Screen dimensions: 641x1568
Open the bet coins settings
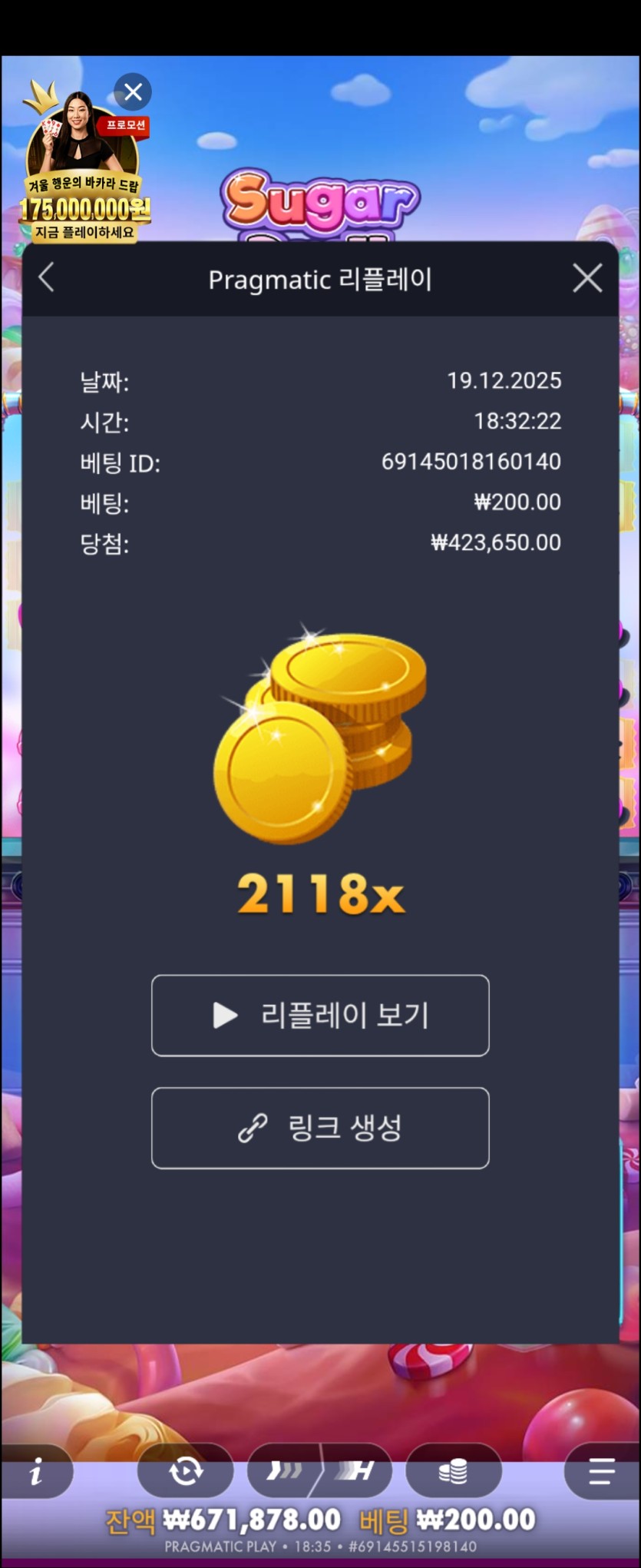(453, 1471)
